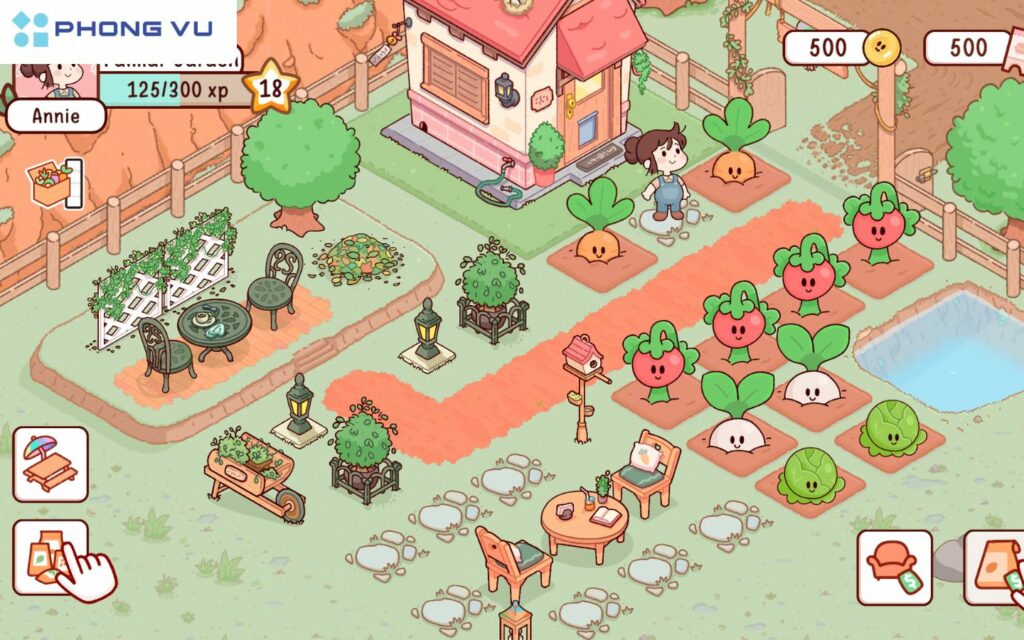Open the picnic table decoration menu
The height and width of the screenshot is (640, 1024).
[50, 464]
